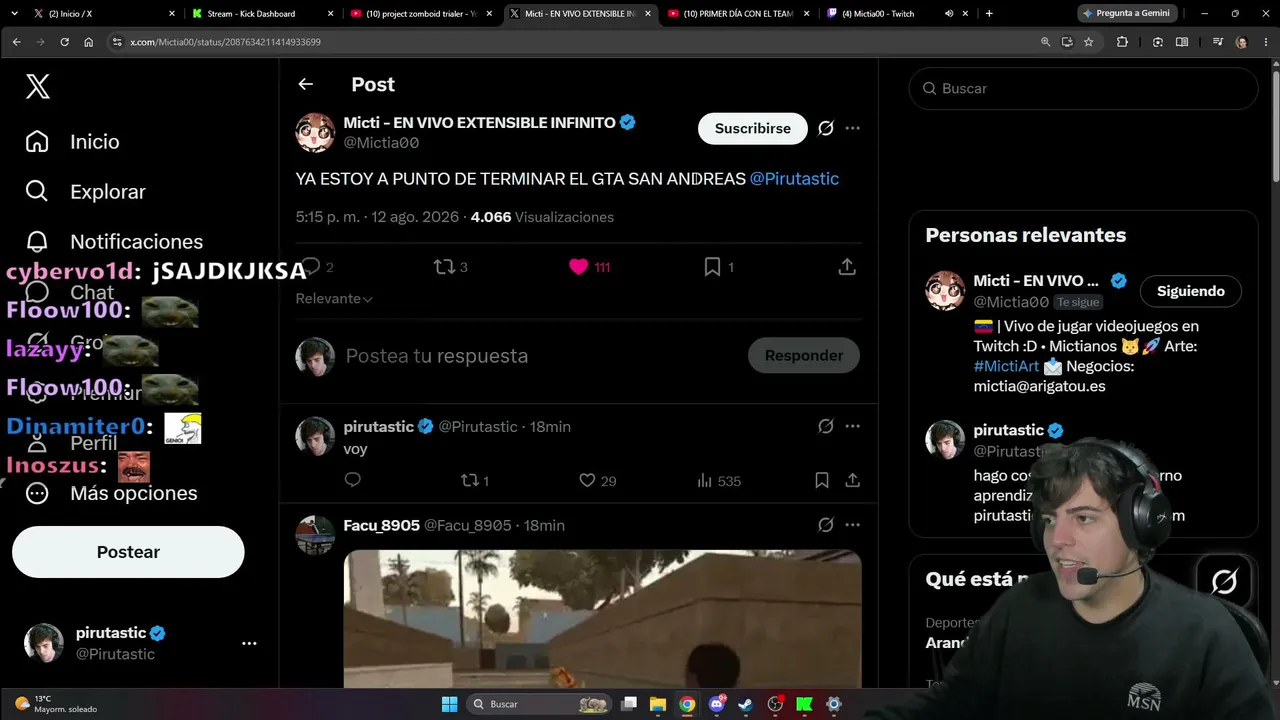The height and width of the screenshot is (720, 1280).
Task: Expand the Relevante sort dropdown
Action: click(334, 299)
